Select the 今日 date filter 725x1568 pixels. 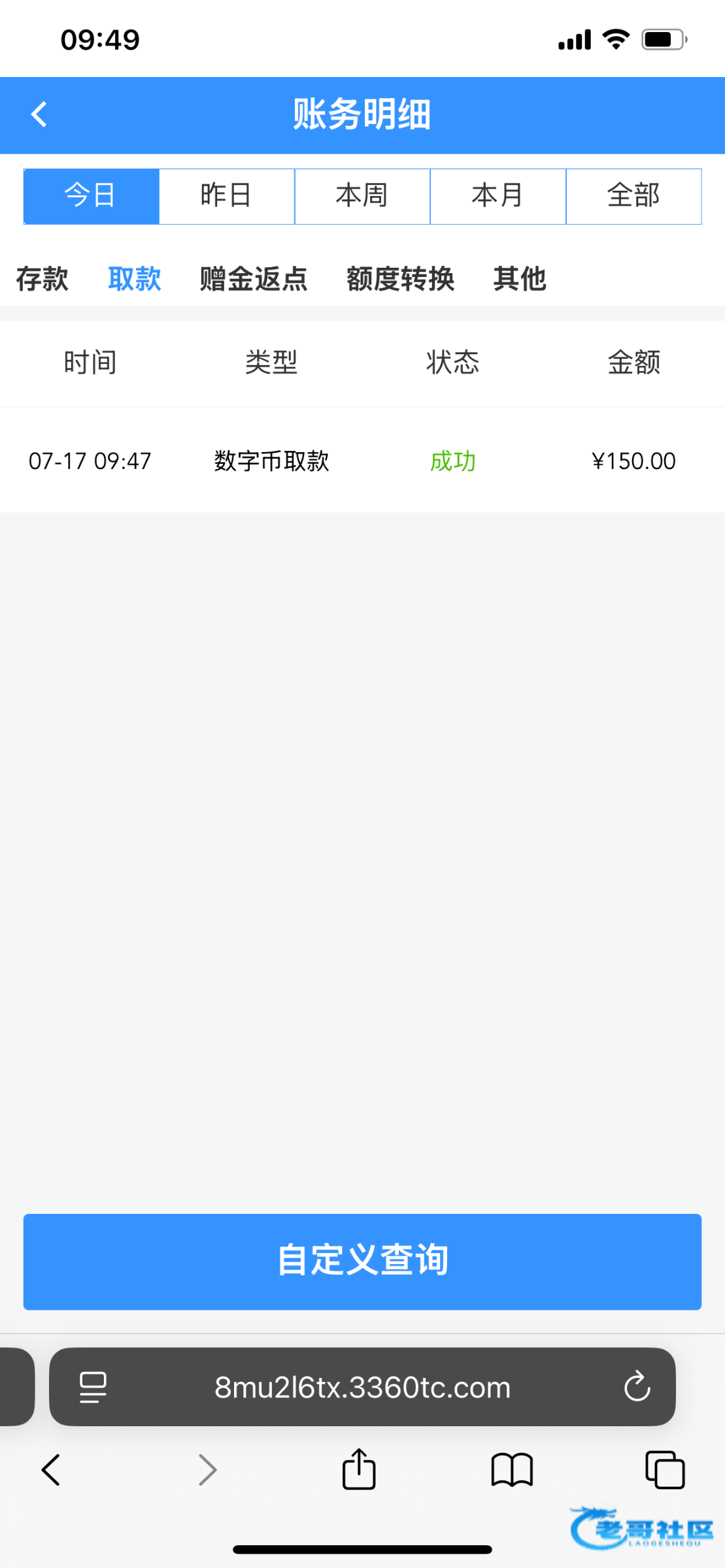click(x=92, y=196)
